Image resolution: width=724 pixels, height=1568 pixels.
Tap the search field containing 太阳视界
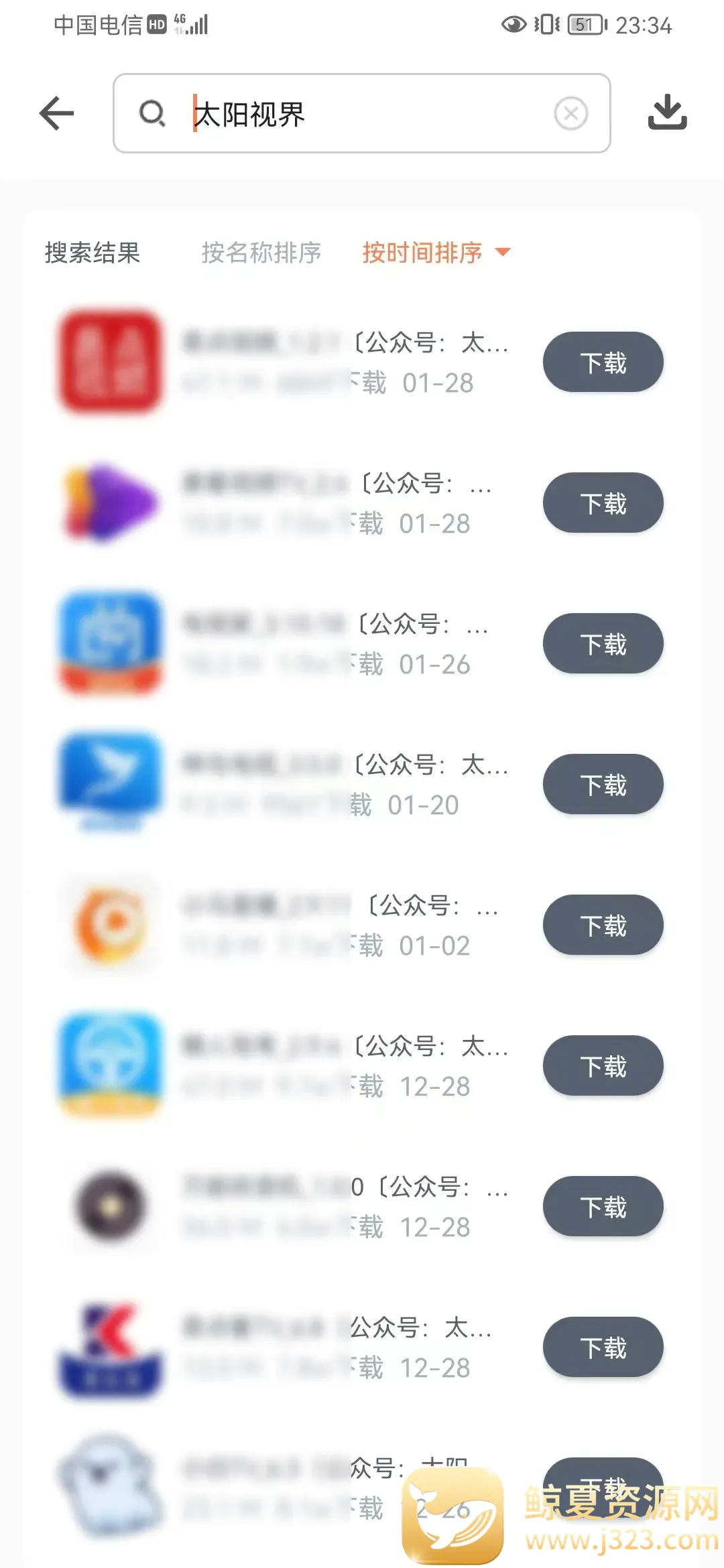[x=362, y=113]
